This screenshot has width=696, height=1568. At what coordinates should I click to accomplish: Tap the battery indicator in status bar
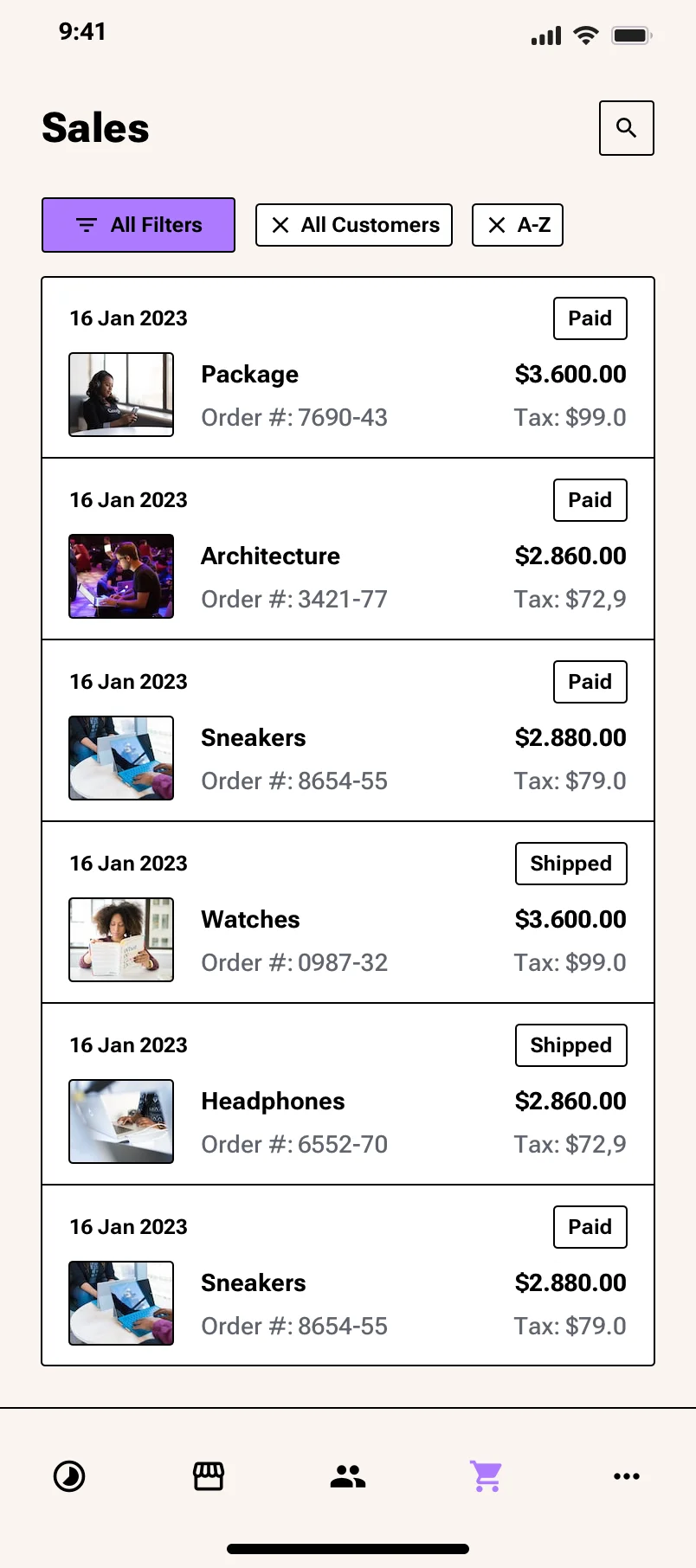click(631, 35)
